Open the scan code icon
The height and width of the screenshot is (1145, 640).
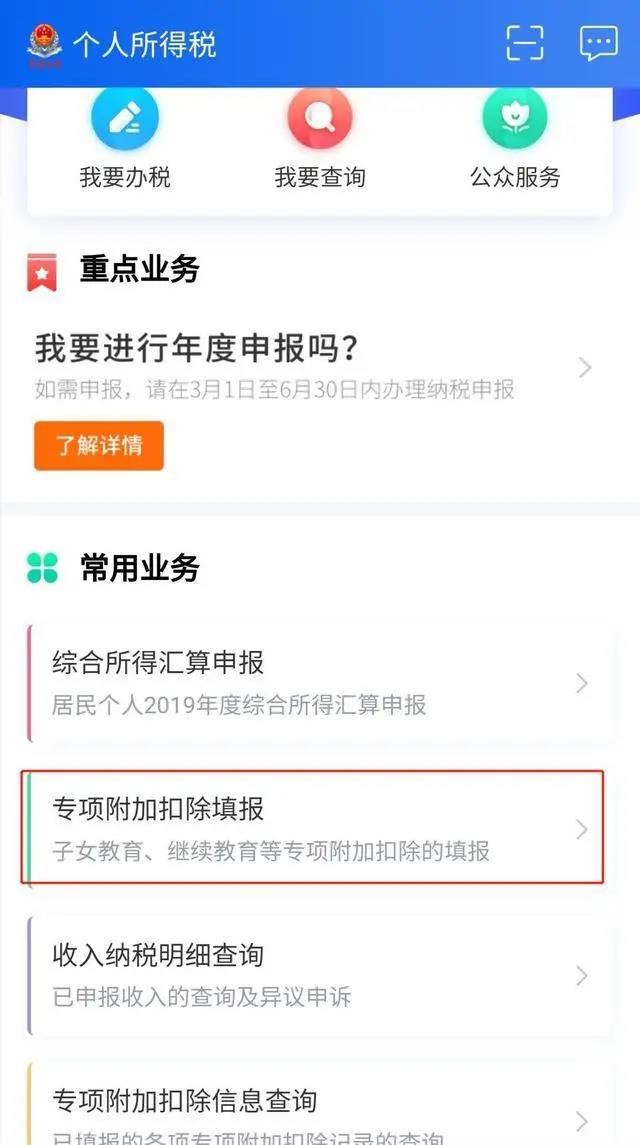pos(525,43)
